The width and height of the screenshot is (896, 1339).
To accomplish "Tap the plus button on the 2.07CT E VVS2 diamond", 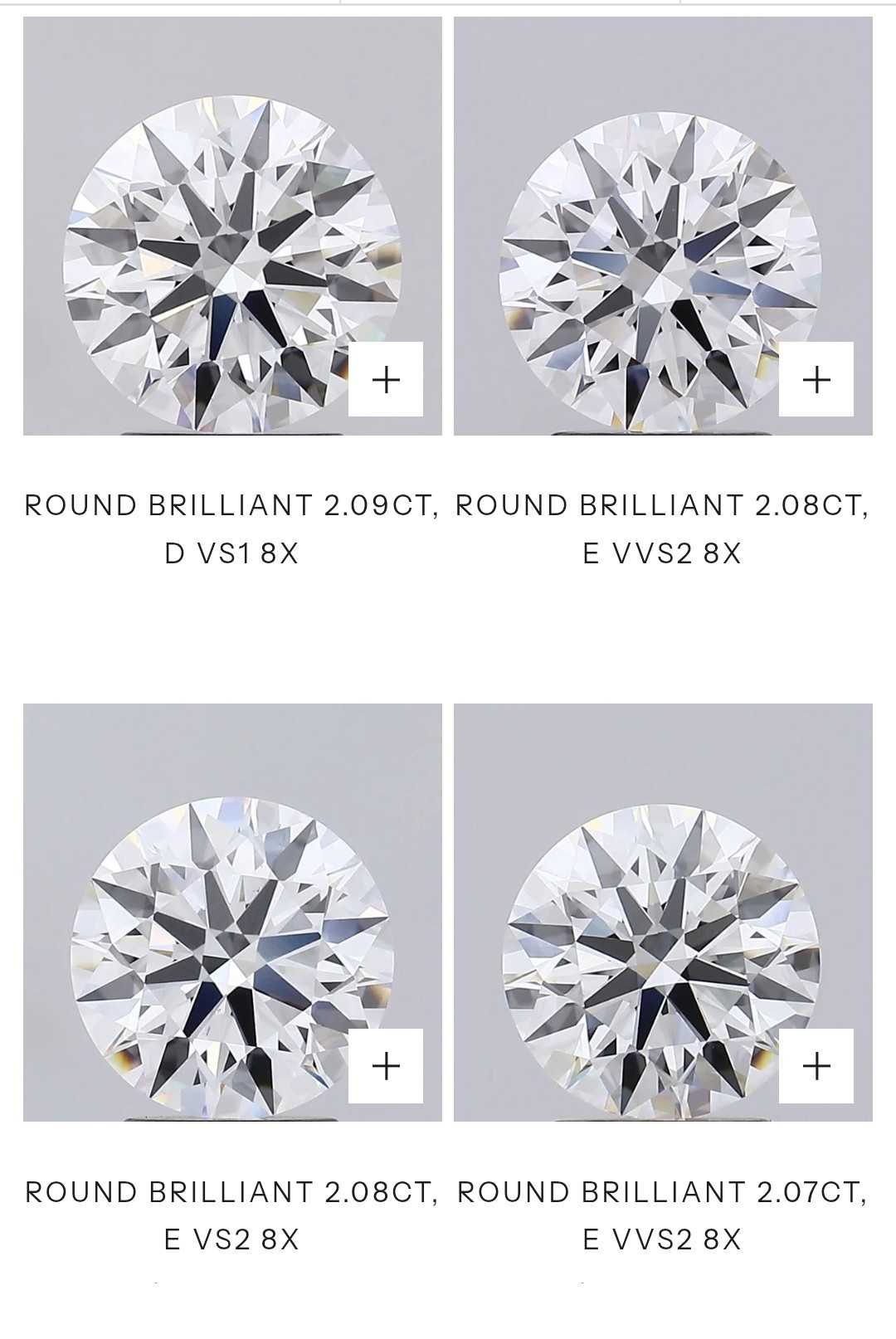I will 816,1066.
